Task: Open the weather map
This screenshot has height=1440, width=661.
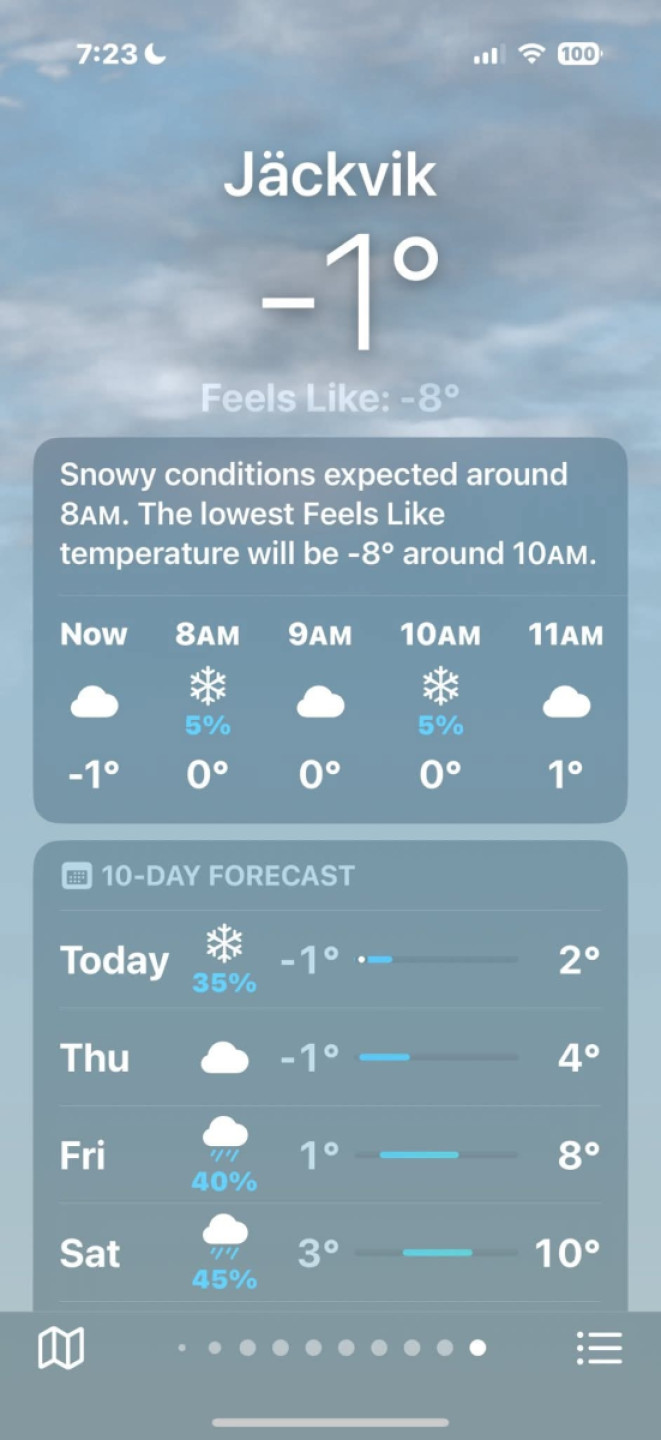Action: [61, 1349]
